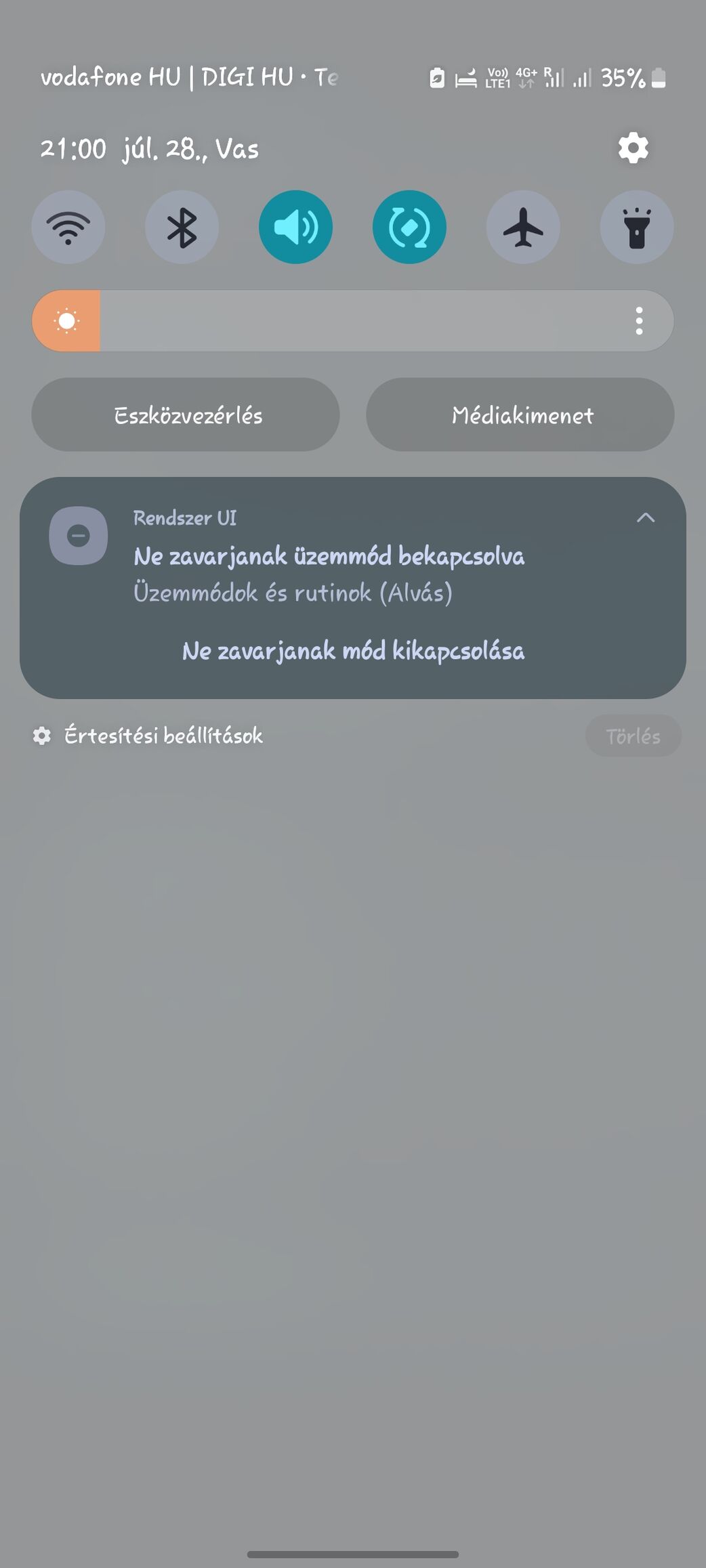Screen dimensions: 706x1568
Task: Open brightness options three-dot menu
Action: [639, 321]
